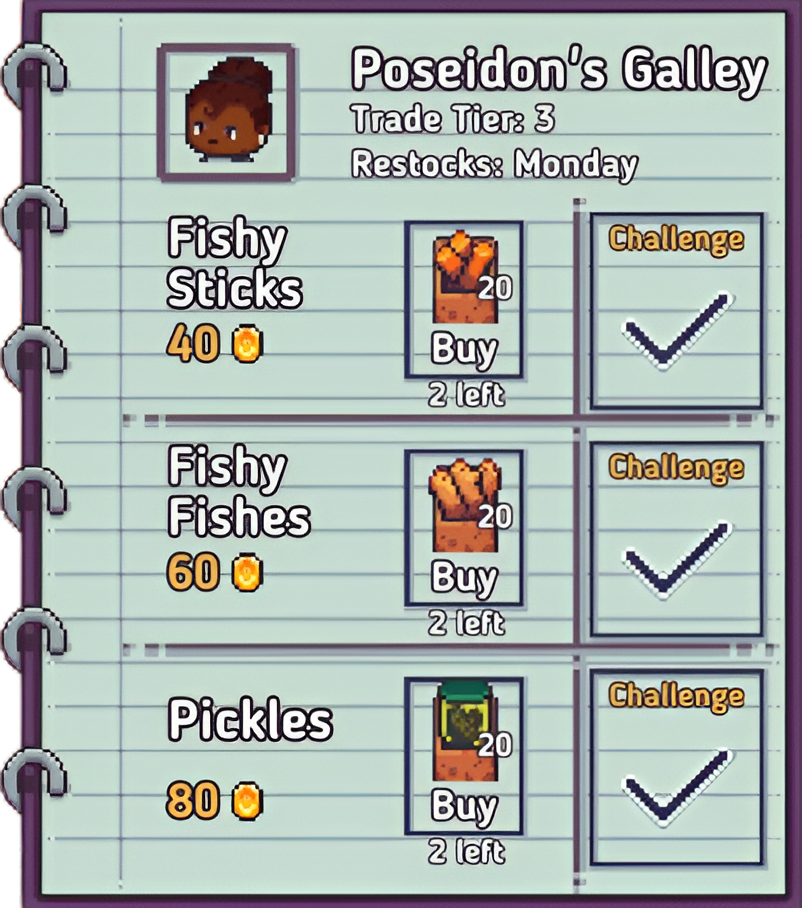Toggle the Challenge checkmark for Fishy Fishes
Image resolution: width=802 pixels, height=908 pixels.
[x=676, y=540]
